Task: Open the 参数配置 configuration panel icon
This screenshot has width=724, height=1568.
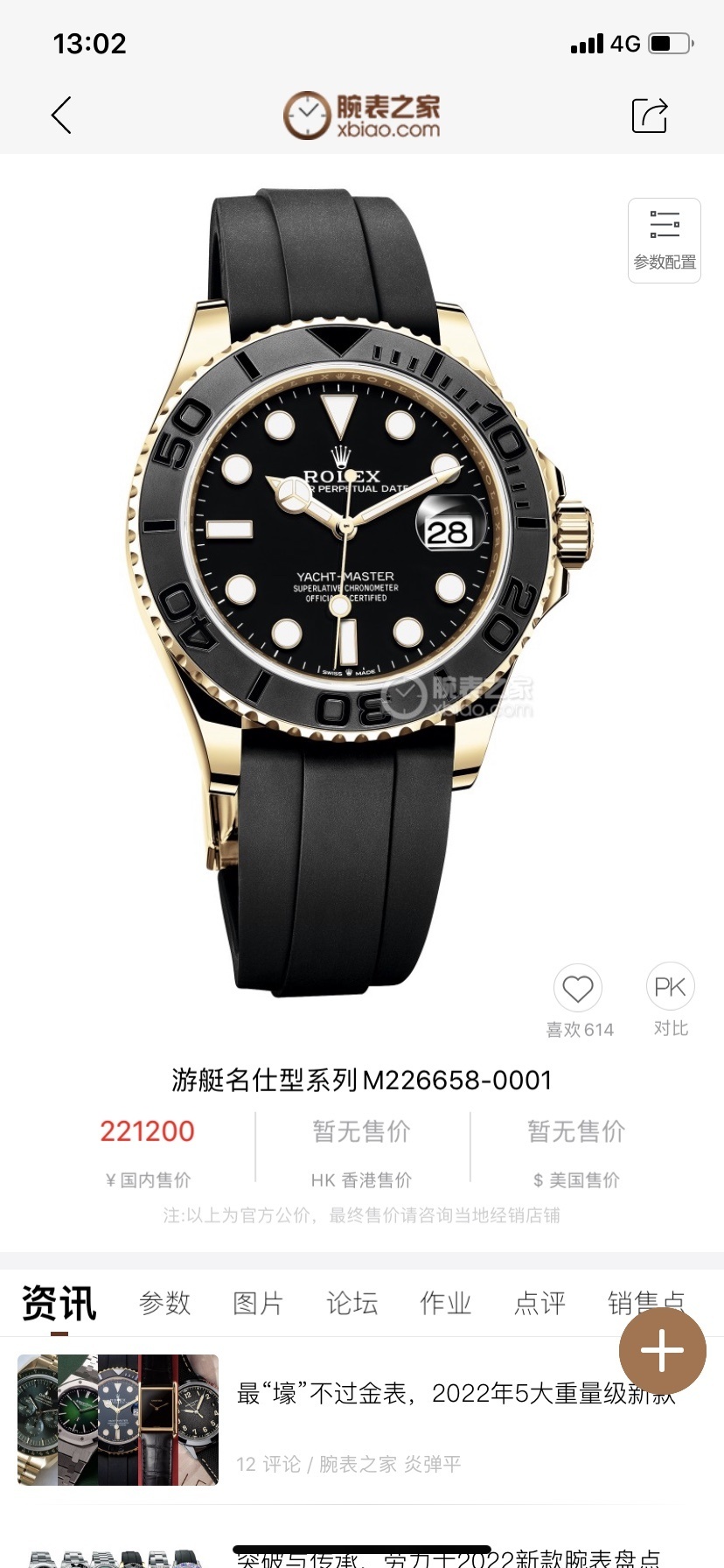Action: [x=664, y=238]
